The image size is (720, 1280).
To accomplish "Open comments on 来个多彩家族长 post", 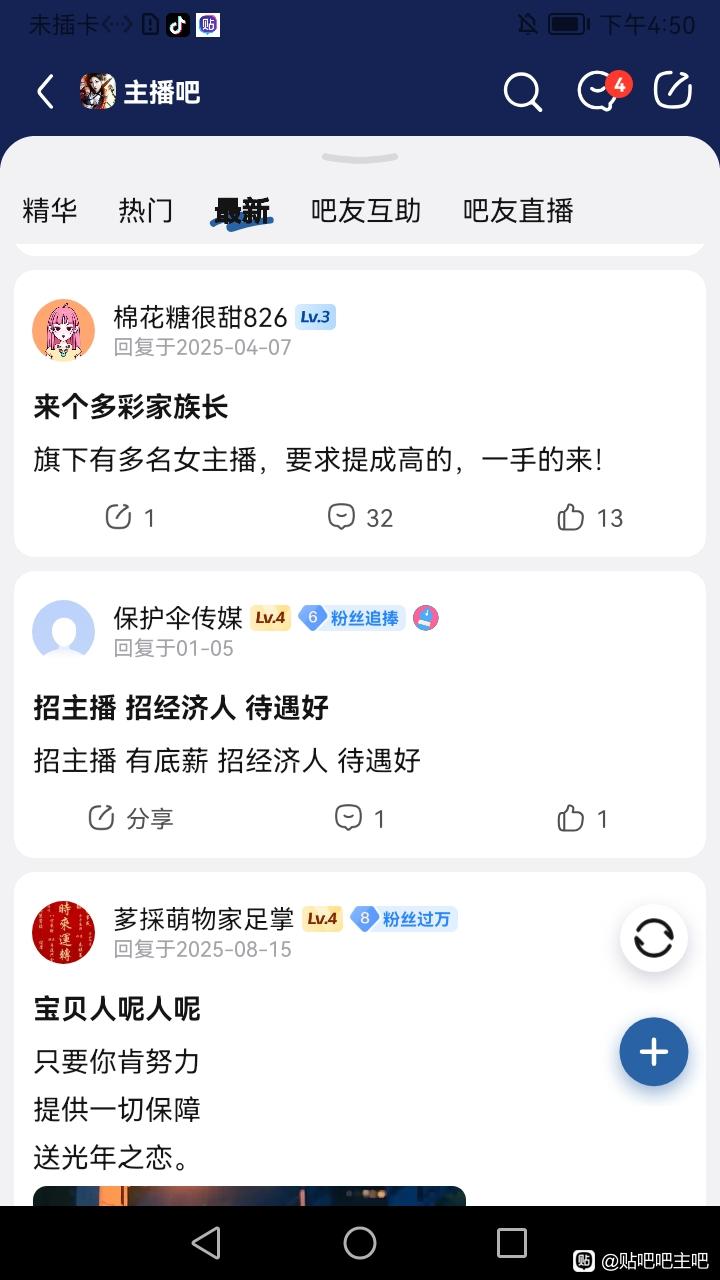I will [360, 517].
